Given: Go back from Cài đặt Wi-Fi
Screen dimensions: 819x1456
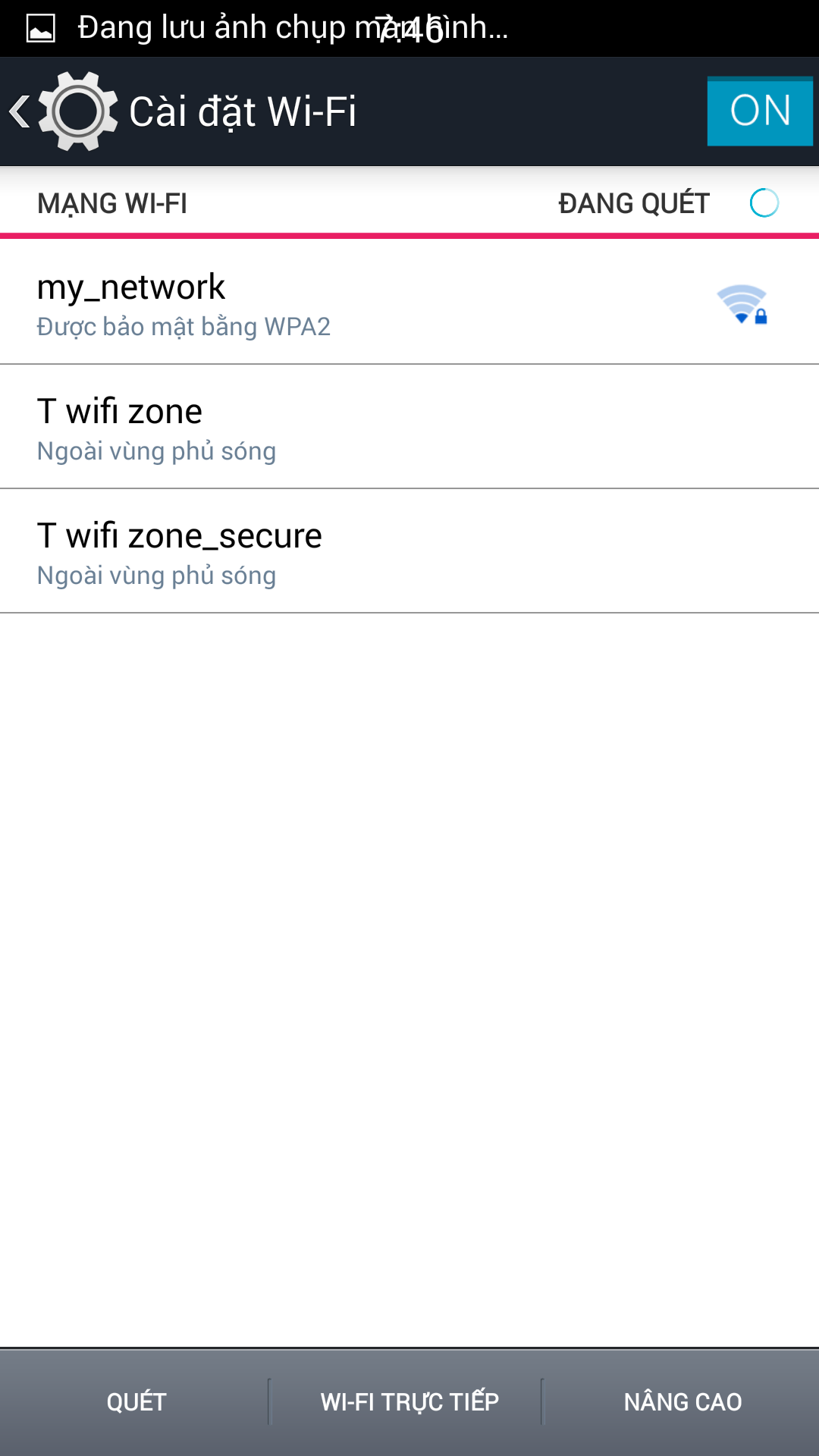Looking at the screenshot, I should (61, 111).
